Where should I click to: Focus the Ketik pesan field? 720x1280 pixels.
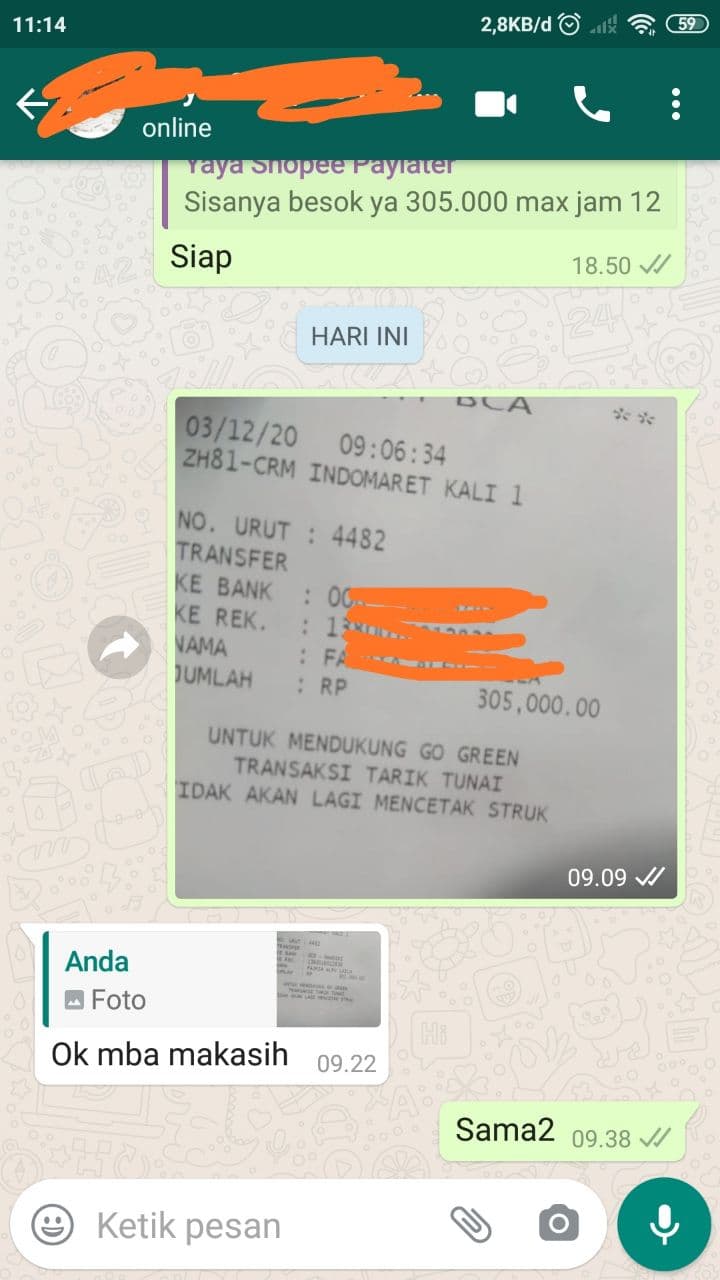click(260, 1225)
